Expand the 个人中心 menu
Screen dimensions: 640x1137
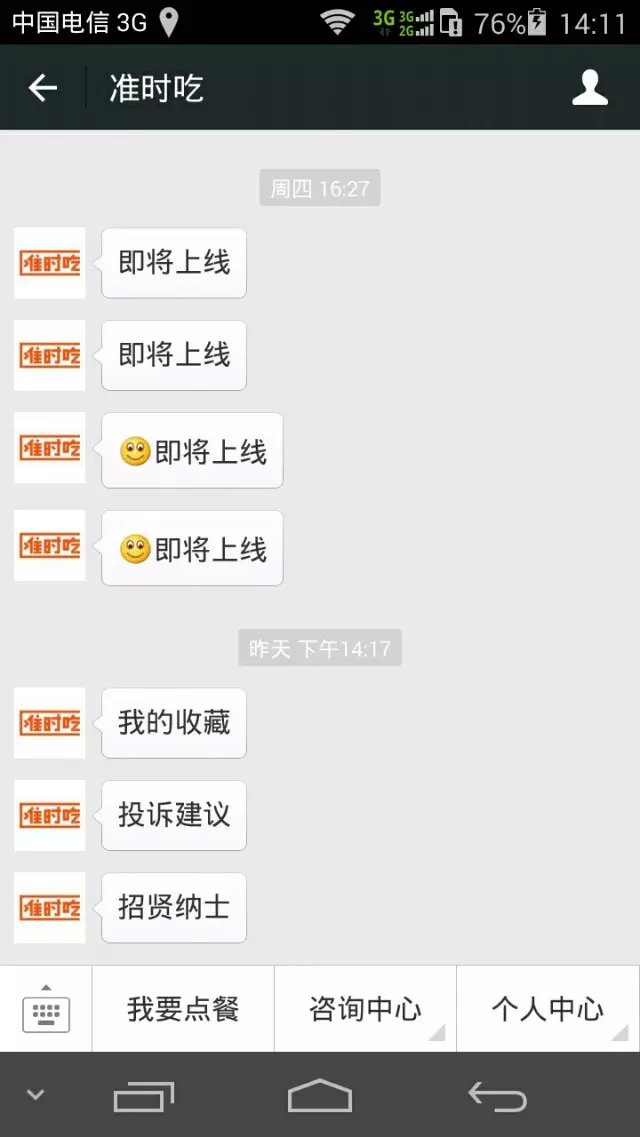point(547,1009)
